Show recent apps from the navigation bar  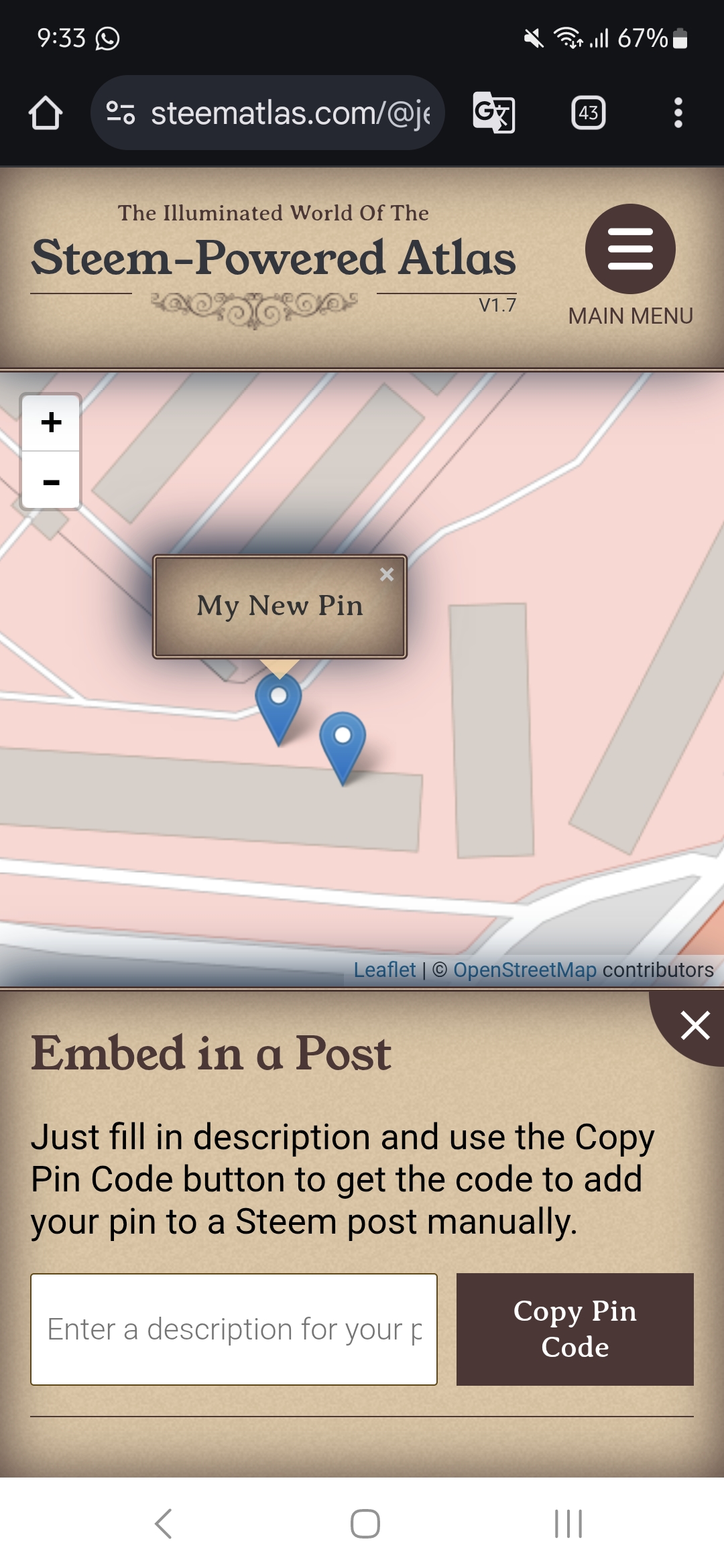click(568, 1524)
